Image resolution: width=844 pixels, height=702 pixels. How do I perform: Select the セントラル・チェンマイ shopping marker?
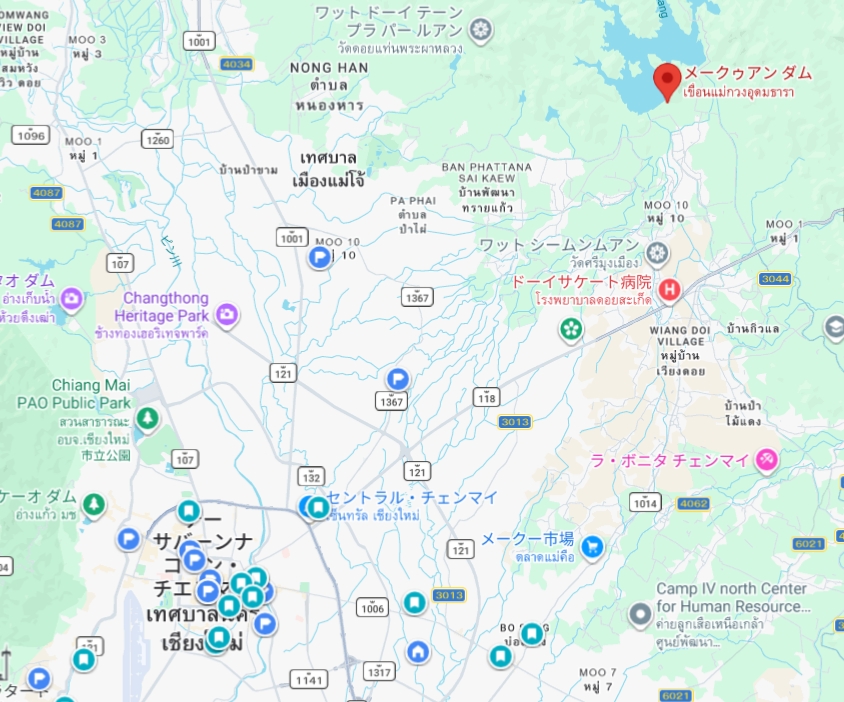316,508
